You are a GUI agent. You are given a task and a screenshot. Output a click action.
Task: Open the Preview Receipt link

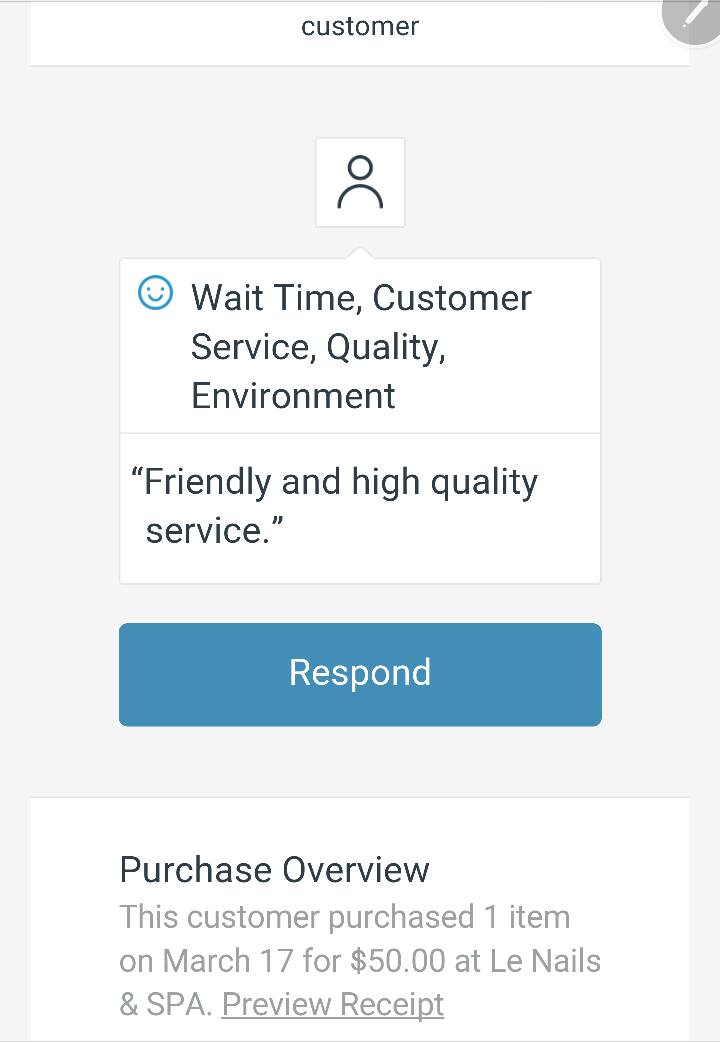coord(332,1004)
